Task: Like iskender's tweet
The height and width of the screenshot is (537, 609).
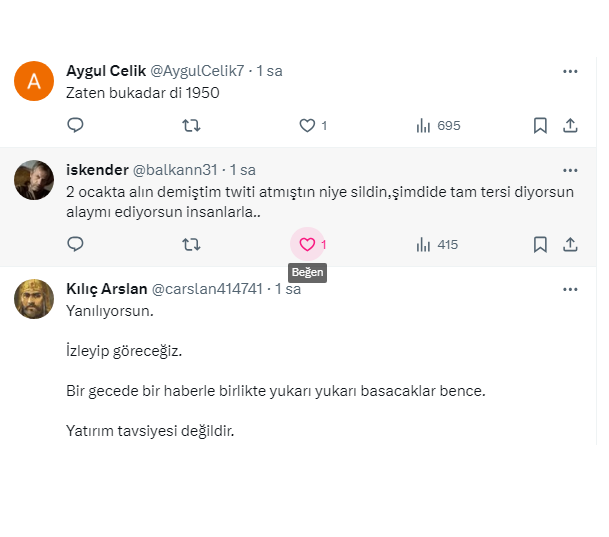Action: pos(307,244)
